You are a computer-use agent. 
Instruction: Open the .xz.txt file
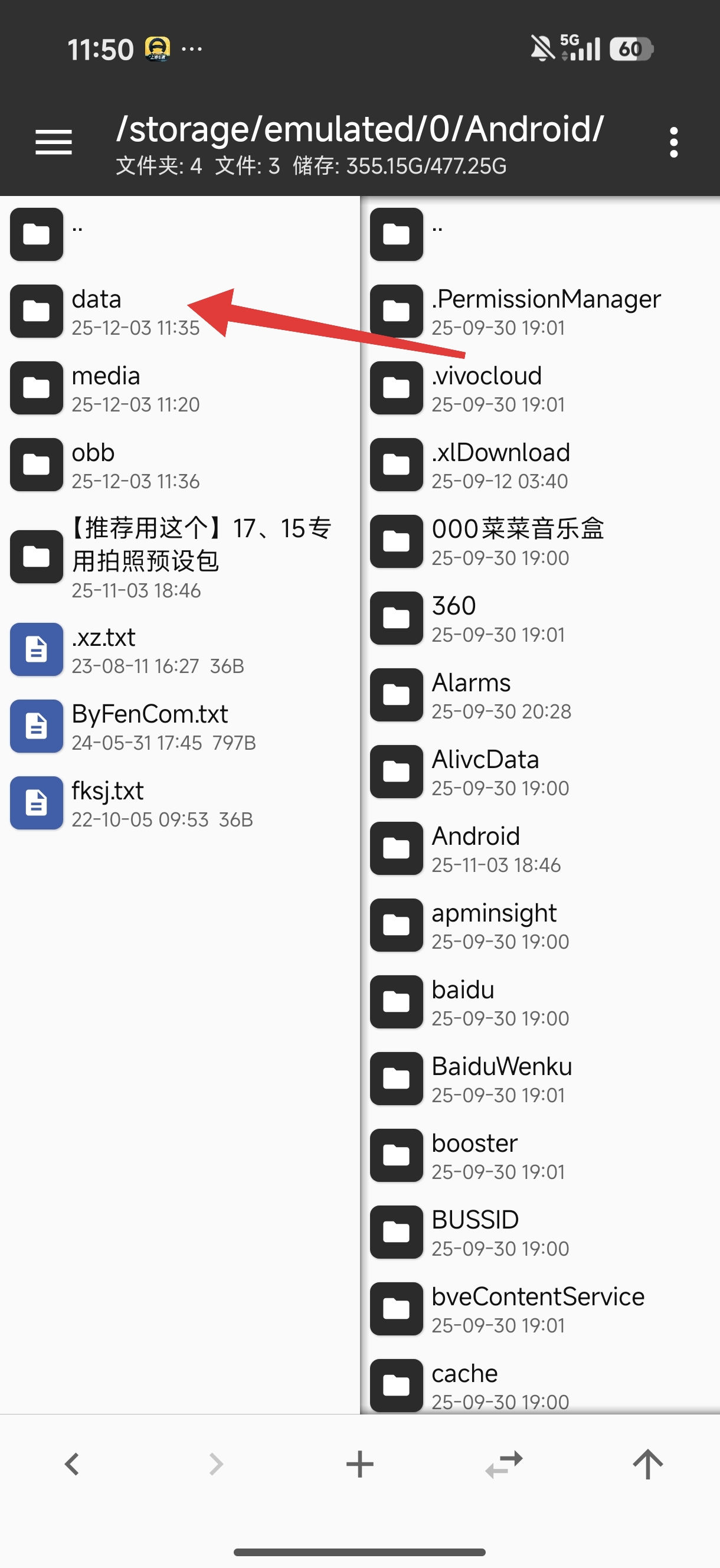[103, 649]
